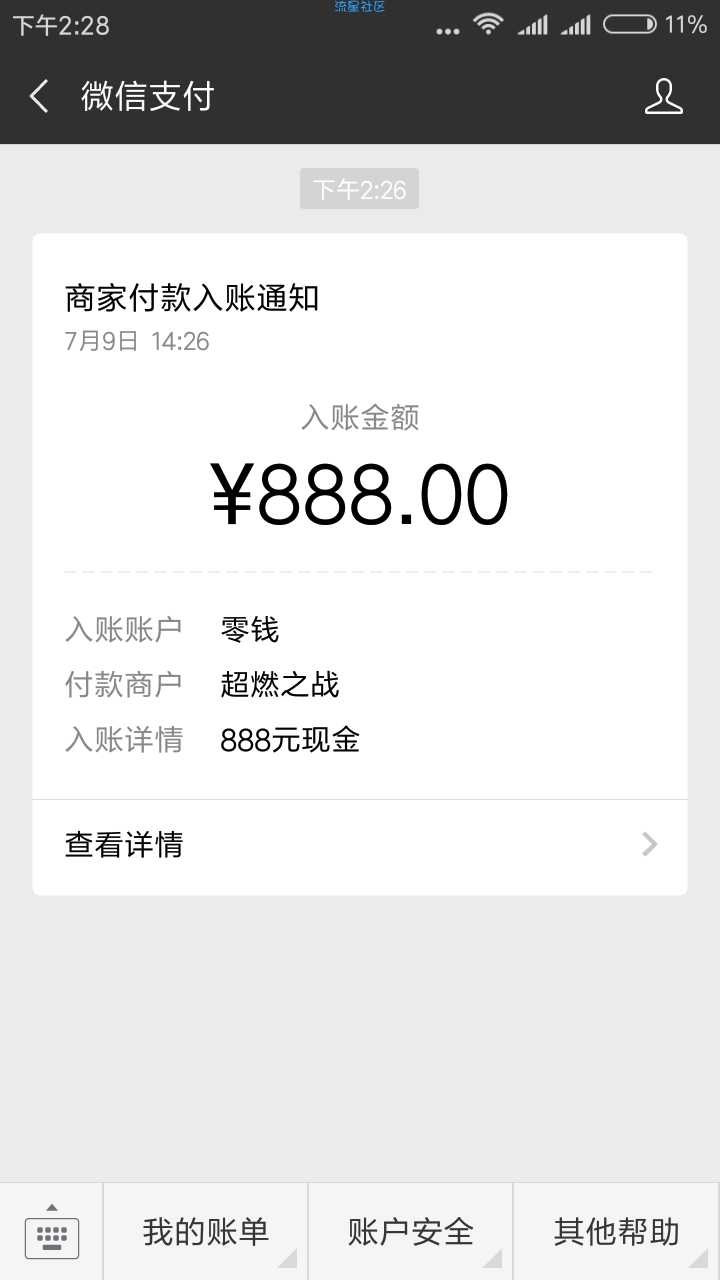Open the 账户安全 menu
This screenshot has height=1280, width=720.
click(x=411, y=1232)
